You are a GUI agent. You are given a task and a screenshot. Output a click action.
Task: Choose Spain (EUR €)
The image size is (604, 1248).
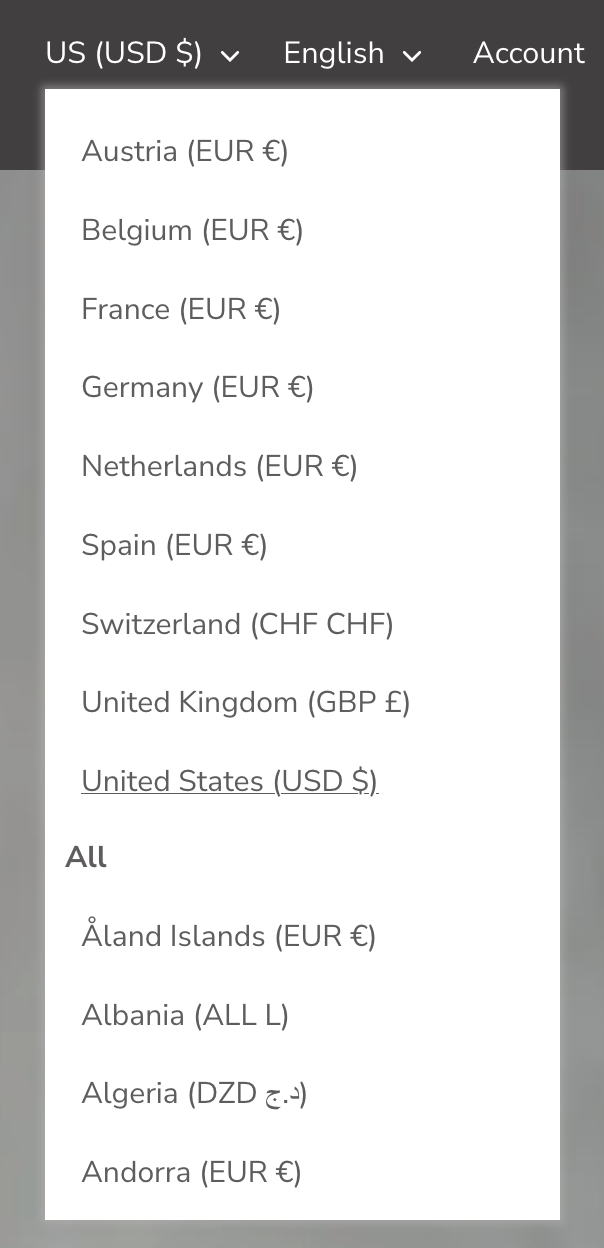pyautogui.click(x=174, y=545)
